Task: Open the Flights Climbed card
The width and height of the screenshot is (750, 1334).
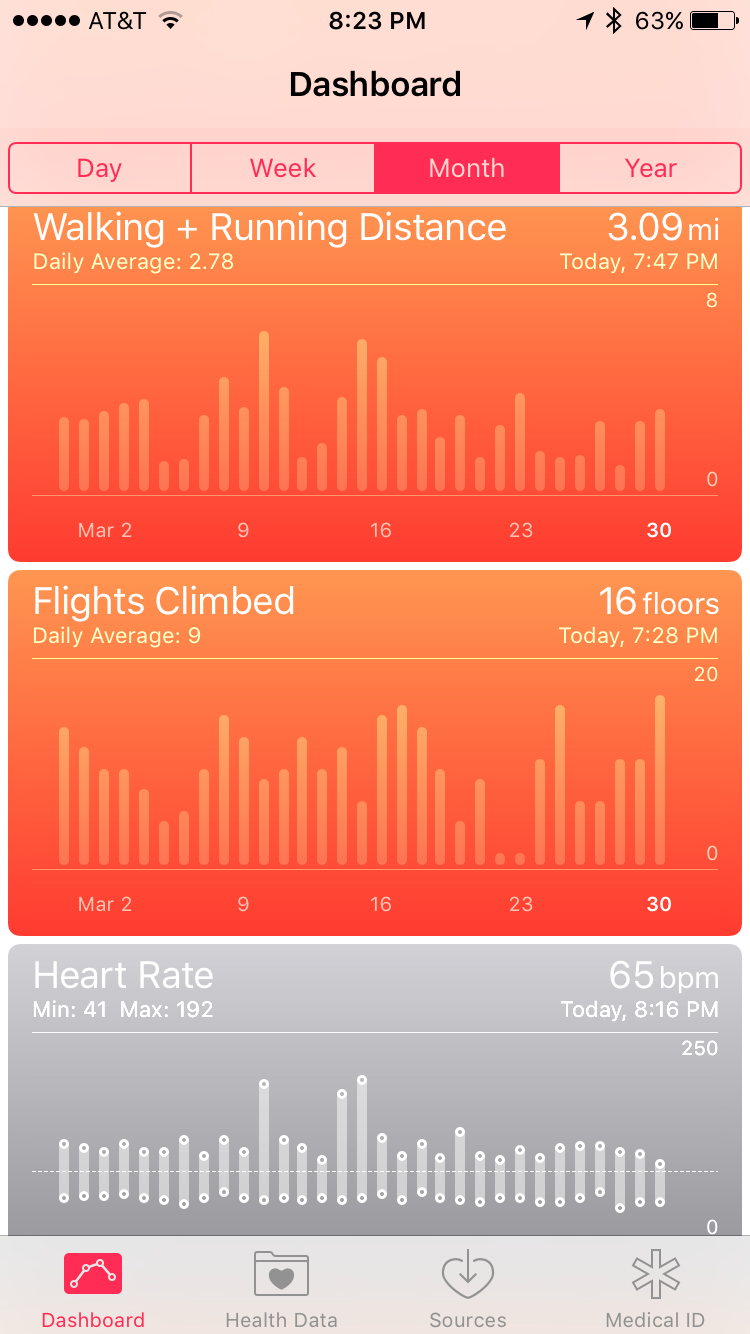Action: pyautogui.click(x=375, y=752)
